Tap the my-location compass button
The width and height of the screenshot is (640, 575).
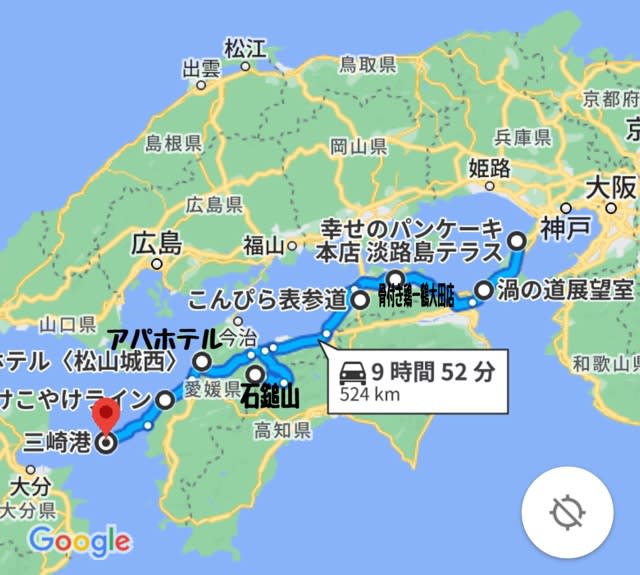568,513
